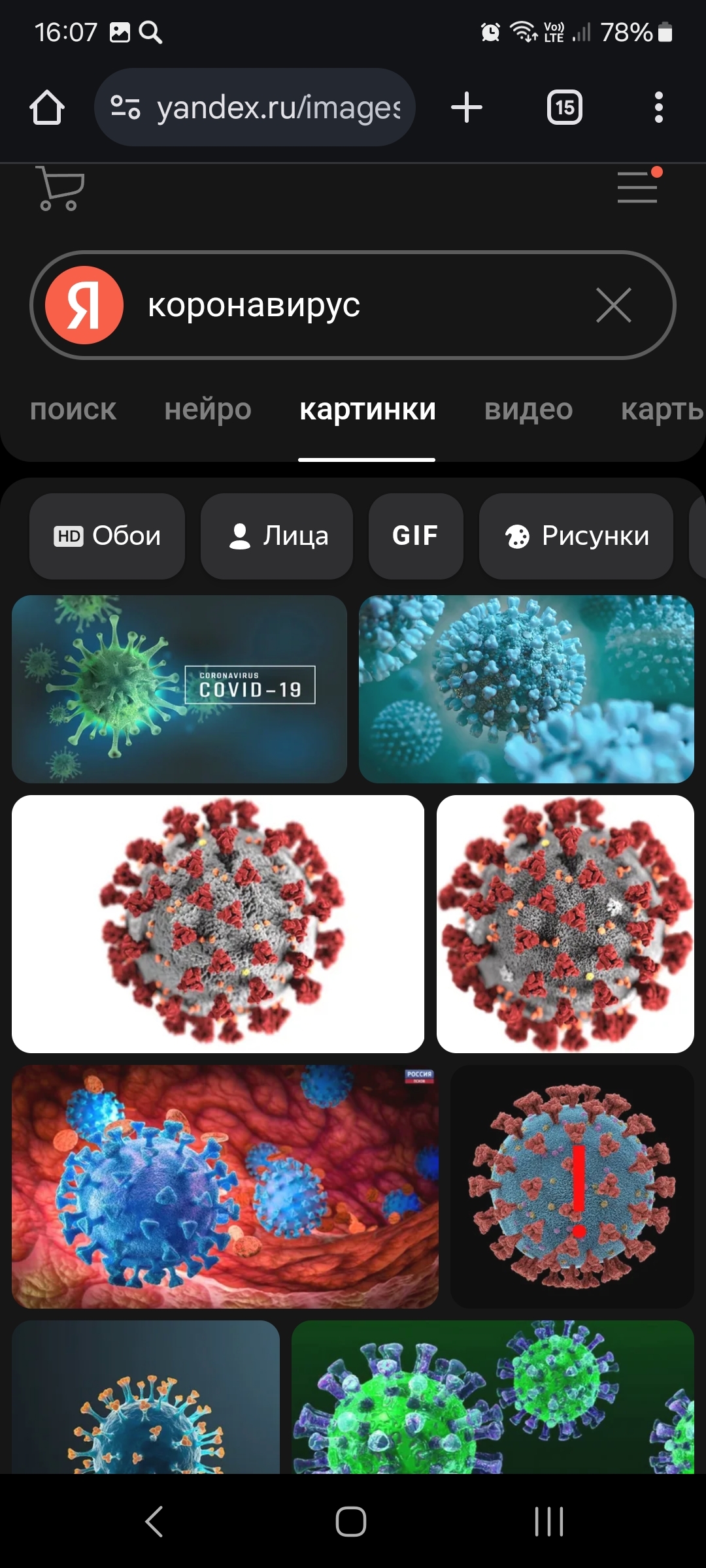Switch to the нейро tab
The width and height of the screenshot is (706, 1568).
point(208,410)
